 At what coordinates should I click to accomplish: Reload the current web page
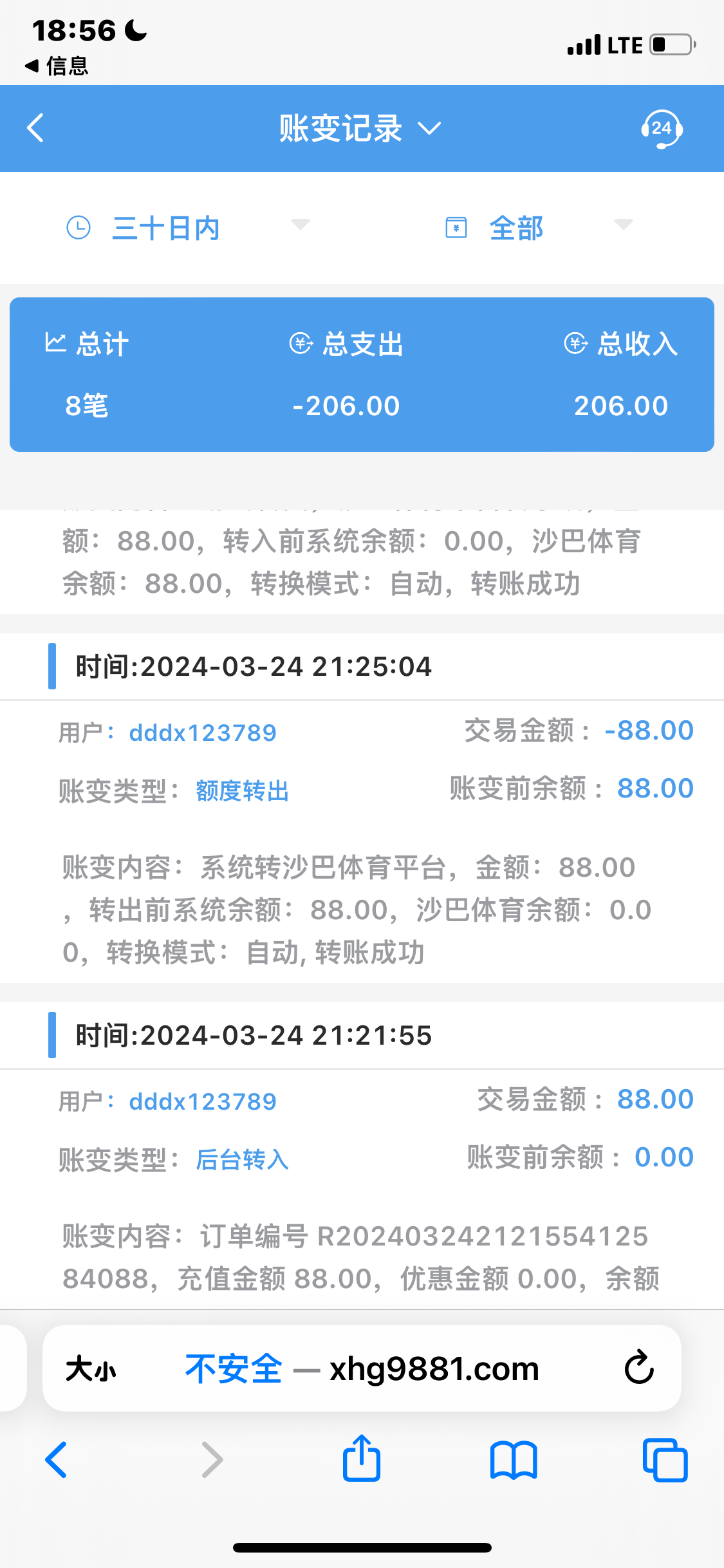639,1368
